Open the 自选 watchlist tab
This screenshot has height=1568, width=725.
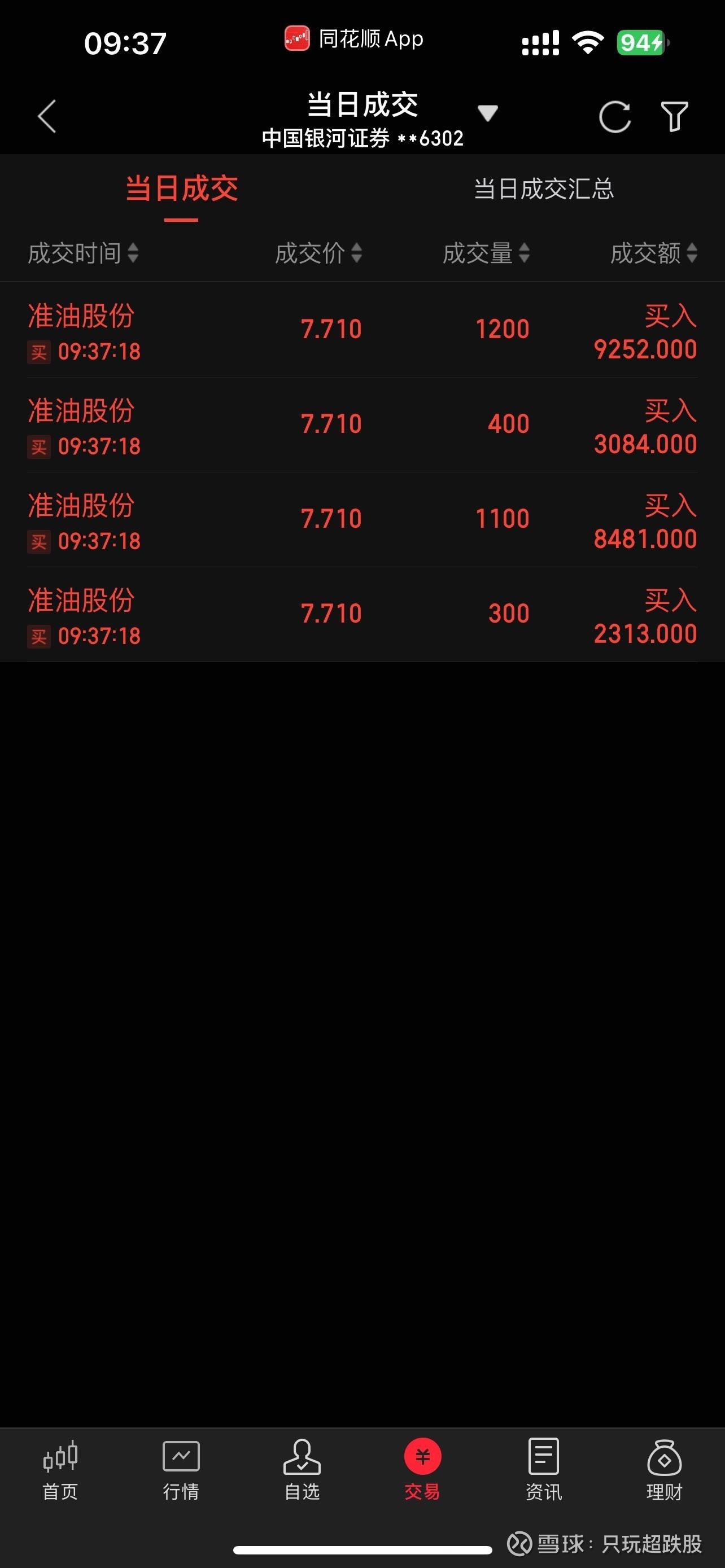(302, 1470)
